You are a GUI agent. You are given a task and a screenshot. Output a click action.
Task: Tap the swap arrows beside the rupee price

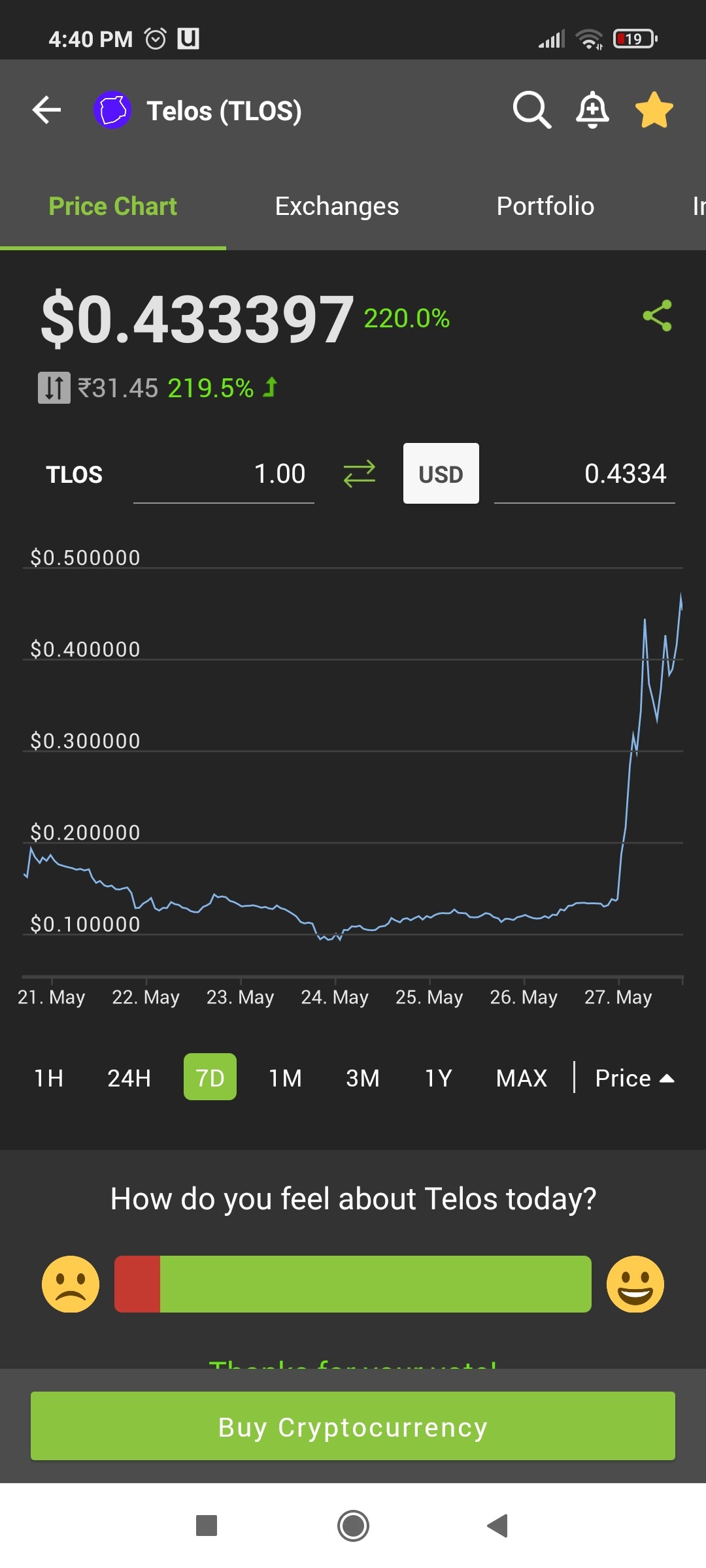(x=54, y=387)
